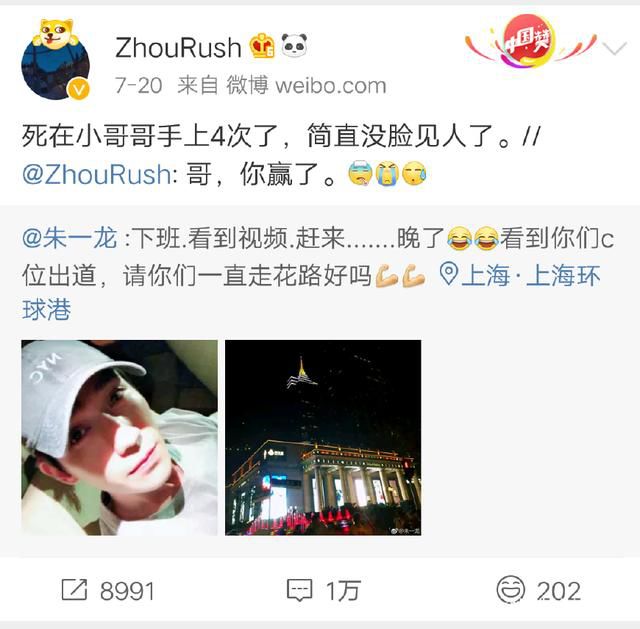This screenshot has height=629, width=640.
Task: Open the @朱一龙 mention in the reposted post
Action: point(69,239)
